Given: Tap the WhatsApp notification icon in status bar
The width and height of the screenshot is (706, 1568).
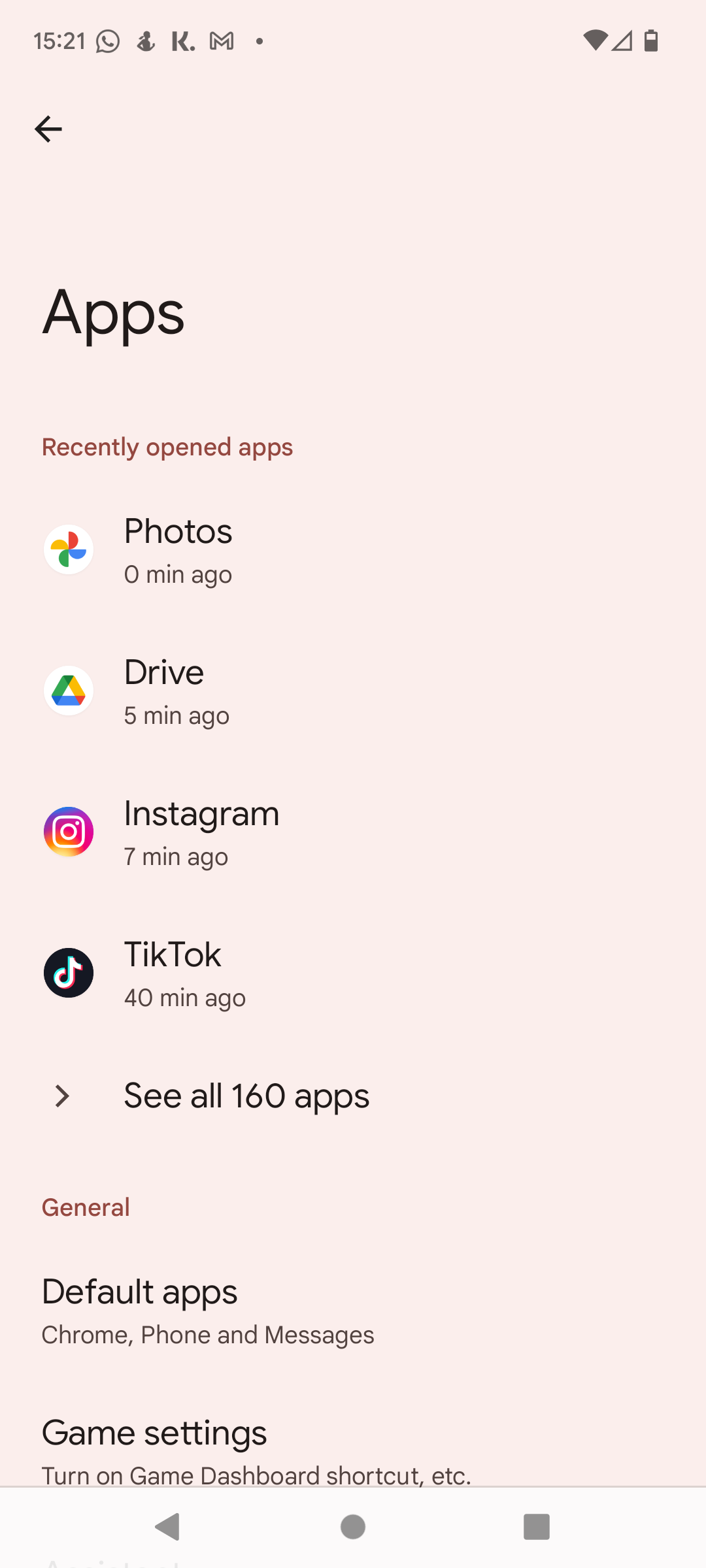Looking at the screenshot, I should (x=107, y=41).
